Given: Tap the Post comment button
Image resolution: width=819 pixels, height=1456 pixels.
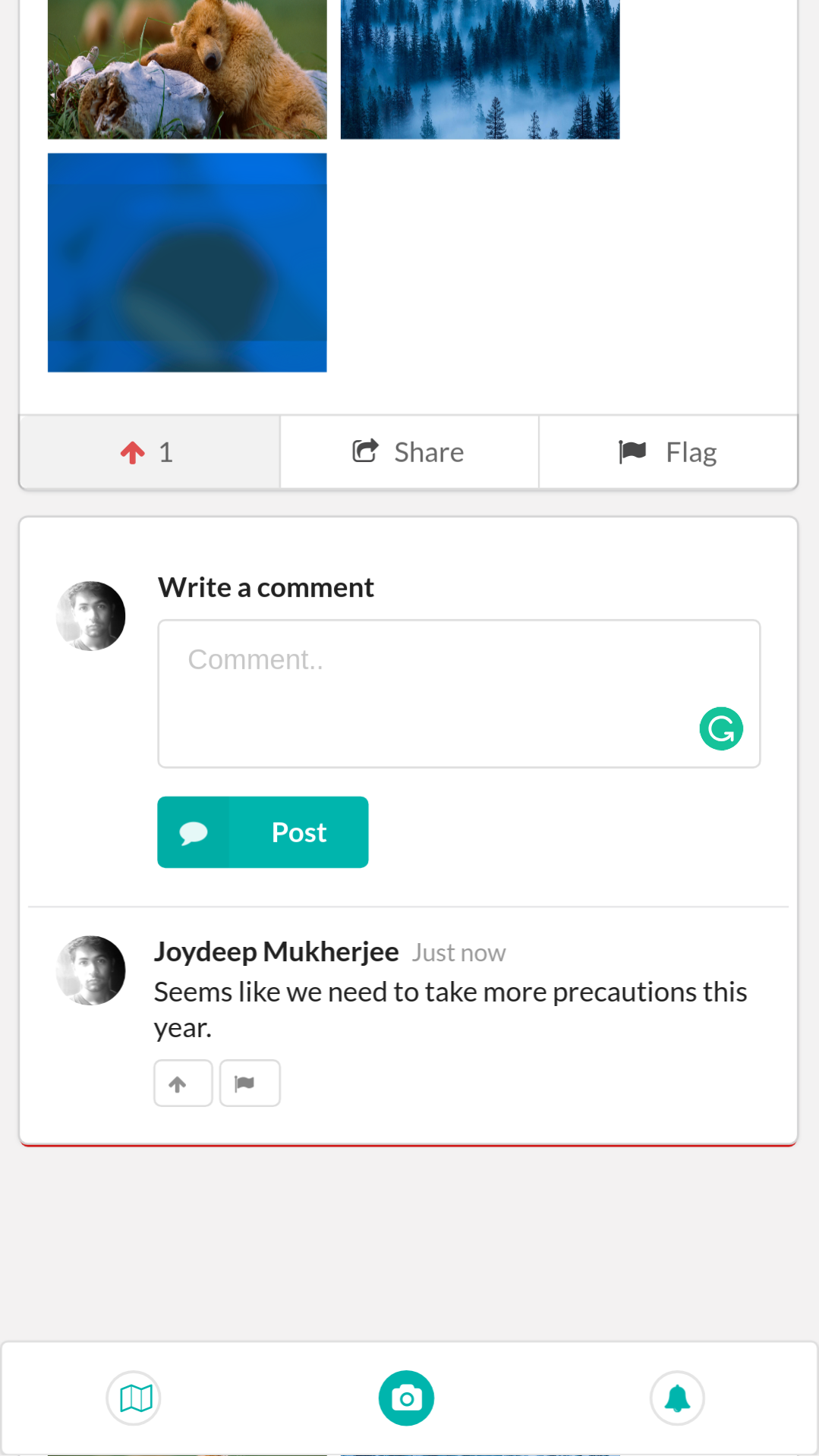Looking at the screenshot, I should [263, 832].
